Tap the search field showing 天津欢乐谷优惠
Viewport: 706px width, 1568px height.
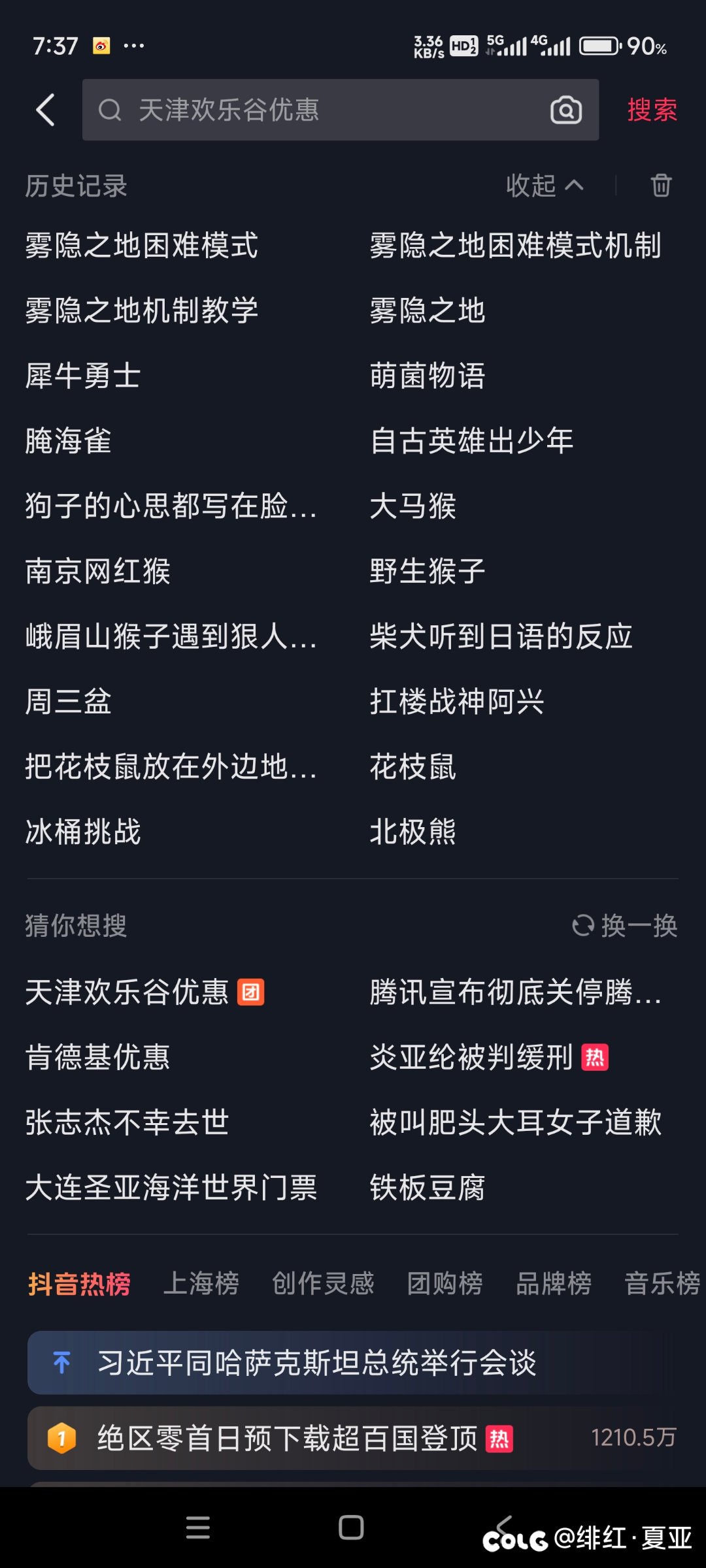(314, 110)
